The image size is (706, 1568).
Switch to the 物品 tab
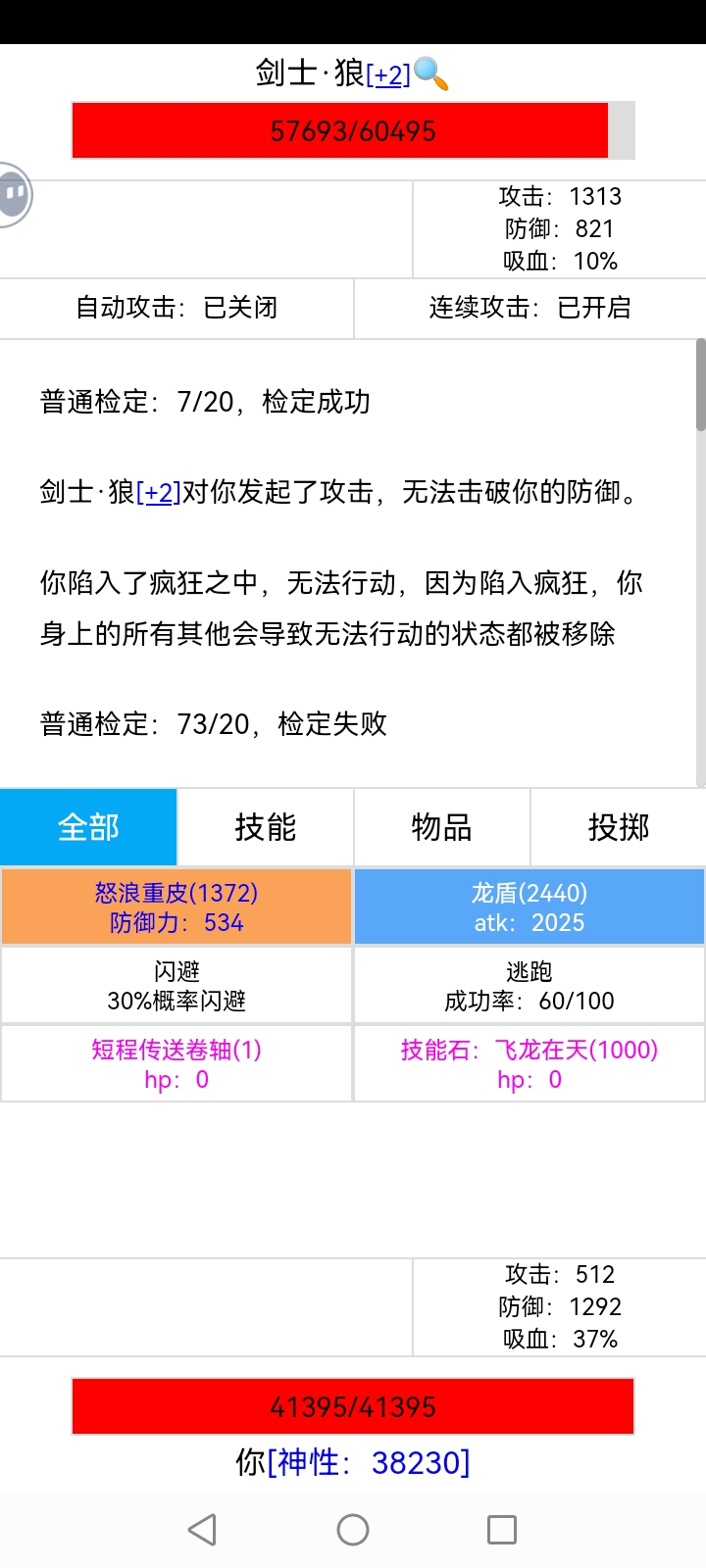coord(441,827)
